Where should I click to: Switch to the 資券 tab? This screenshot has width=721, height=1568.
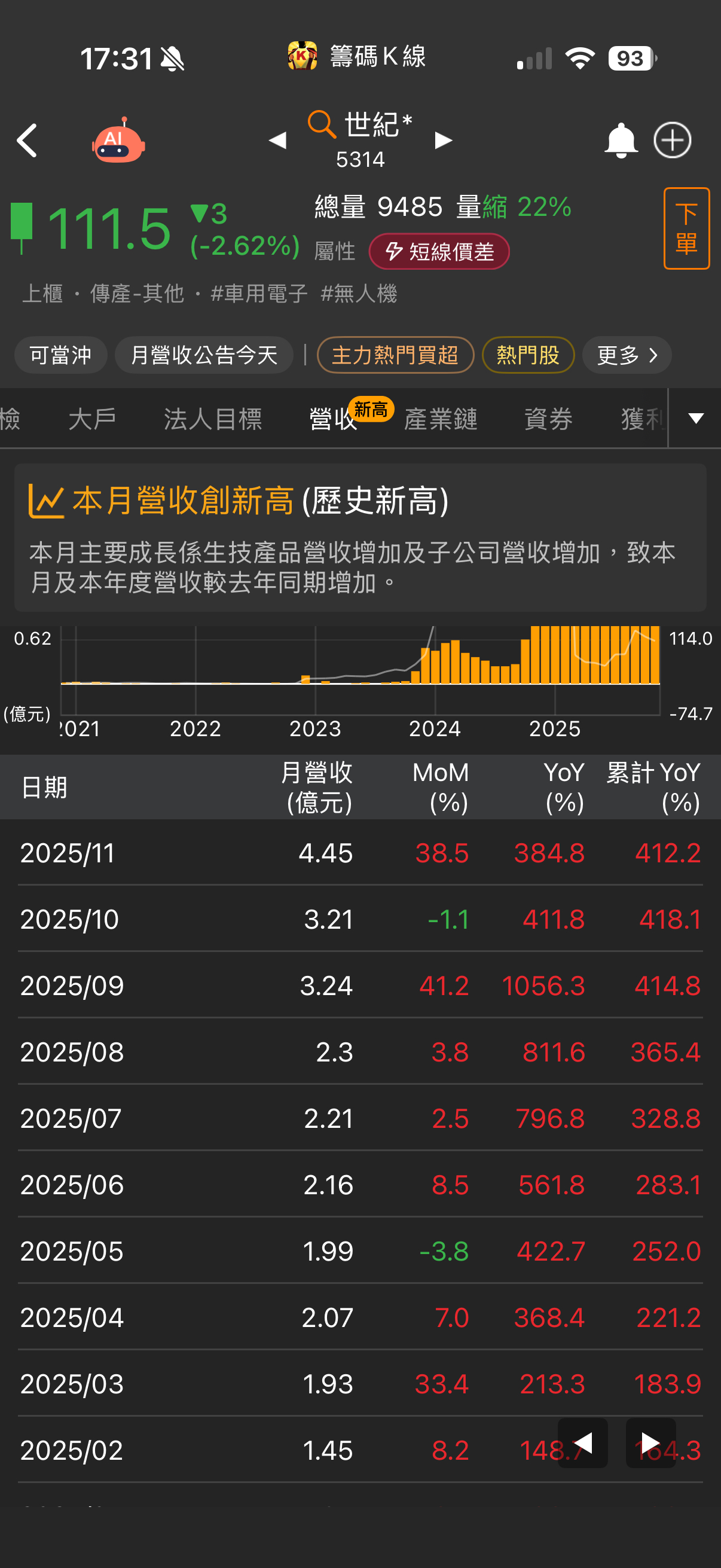click(548, 419)
